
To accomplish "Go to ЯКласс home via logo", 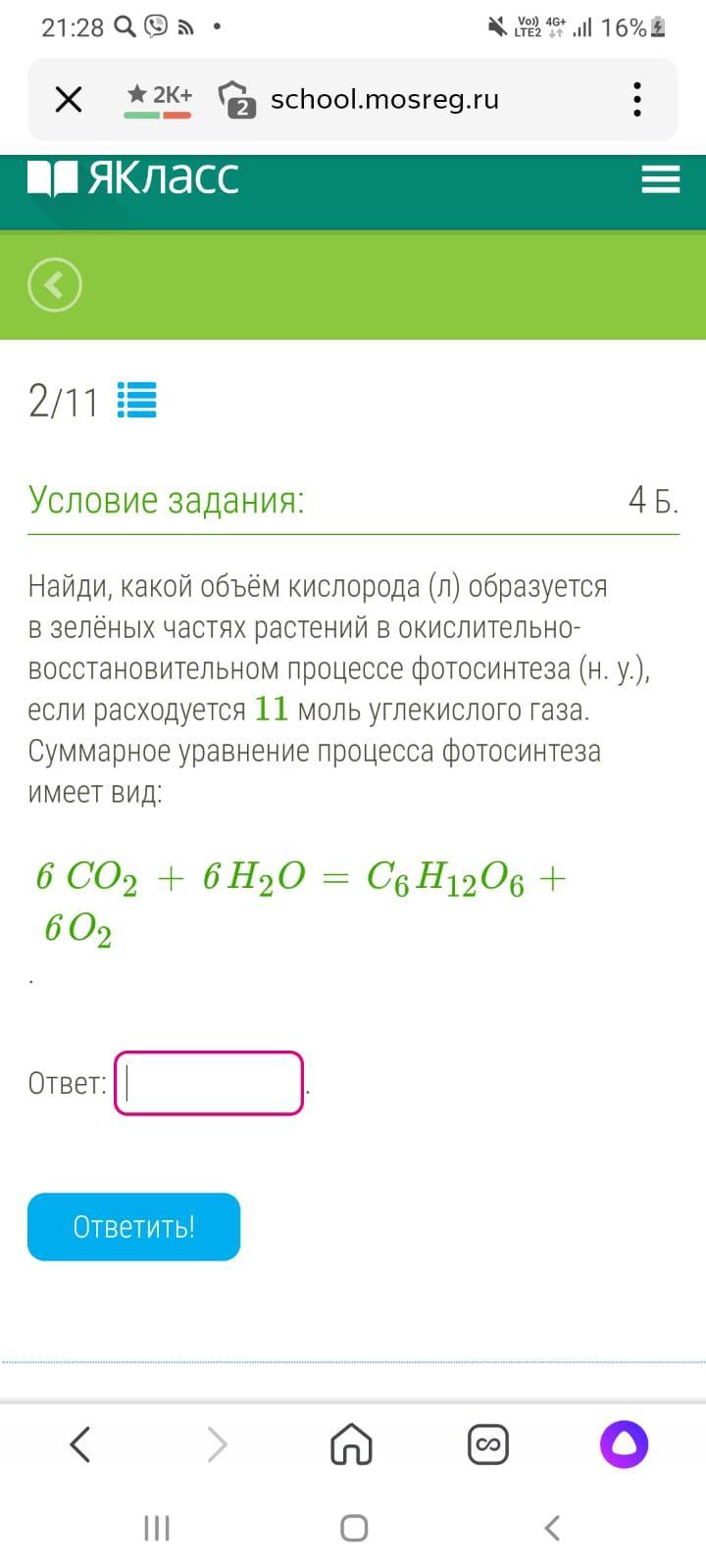I will tap(134, 178).
